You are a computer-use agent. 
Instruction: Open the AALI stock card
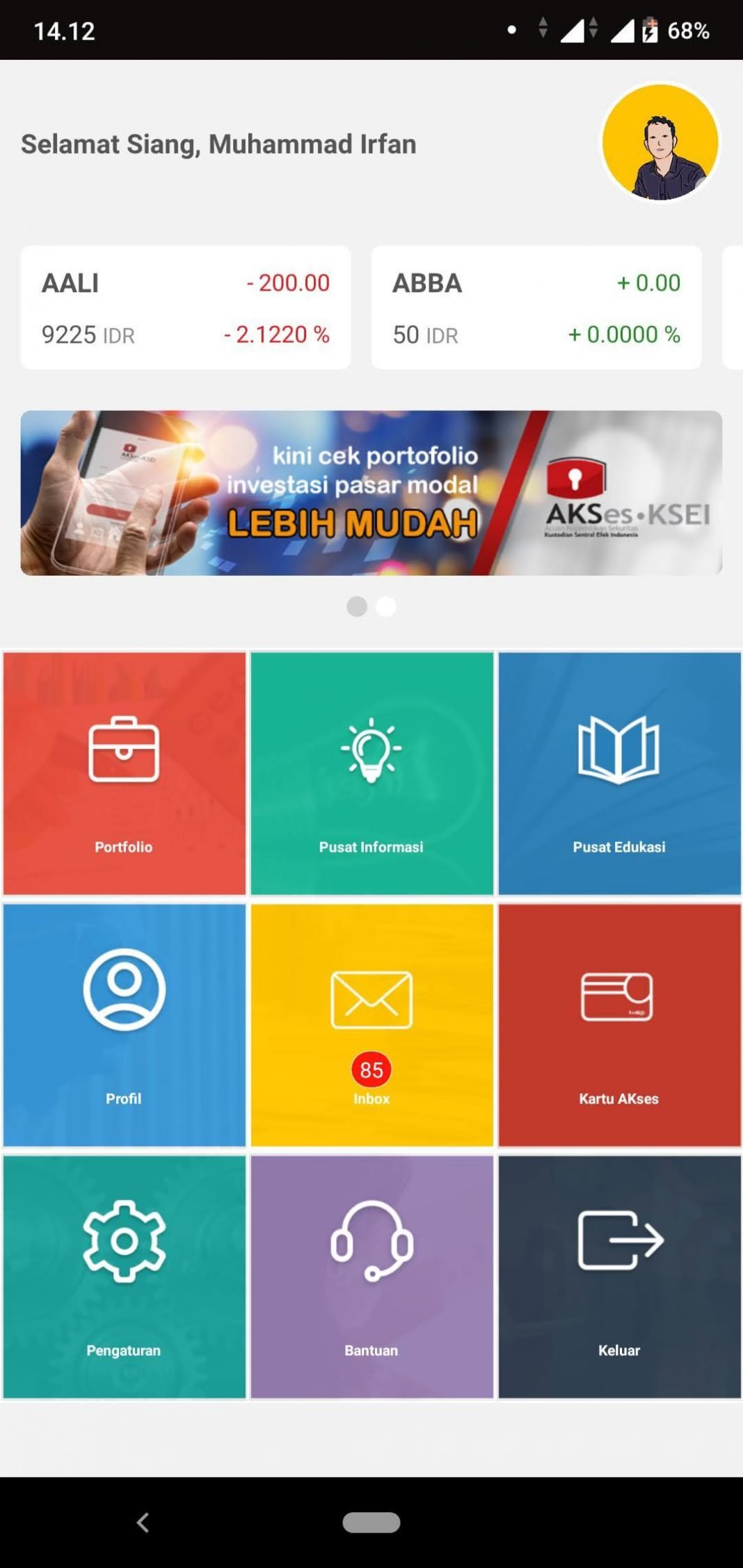click(x=185, y=307)
